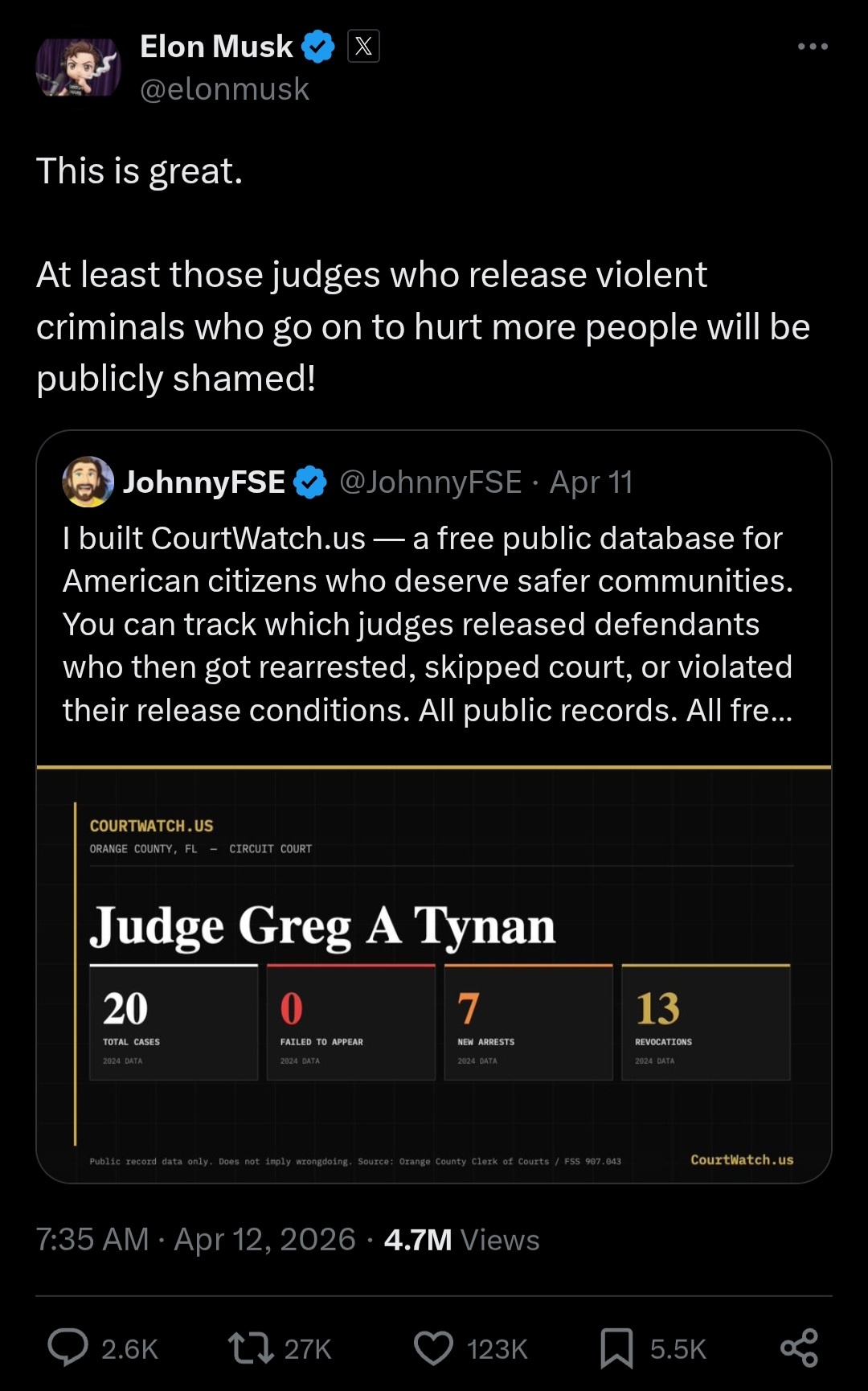Open the quoted JohnnyFSE post
868x1391 pixels.
426,624
